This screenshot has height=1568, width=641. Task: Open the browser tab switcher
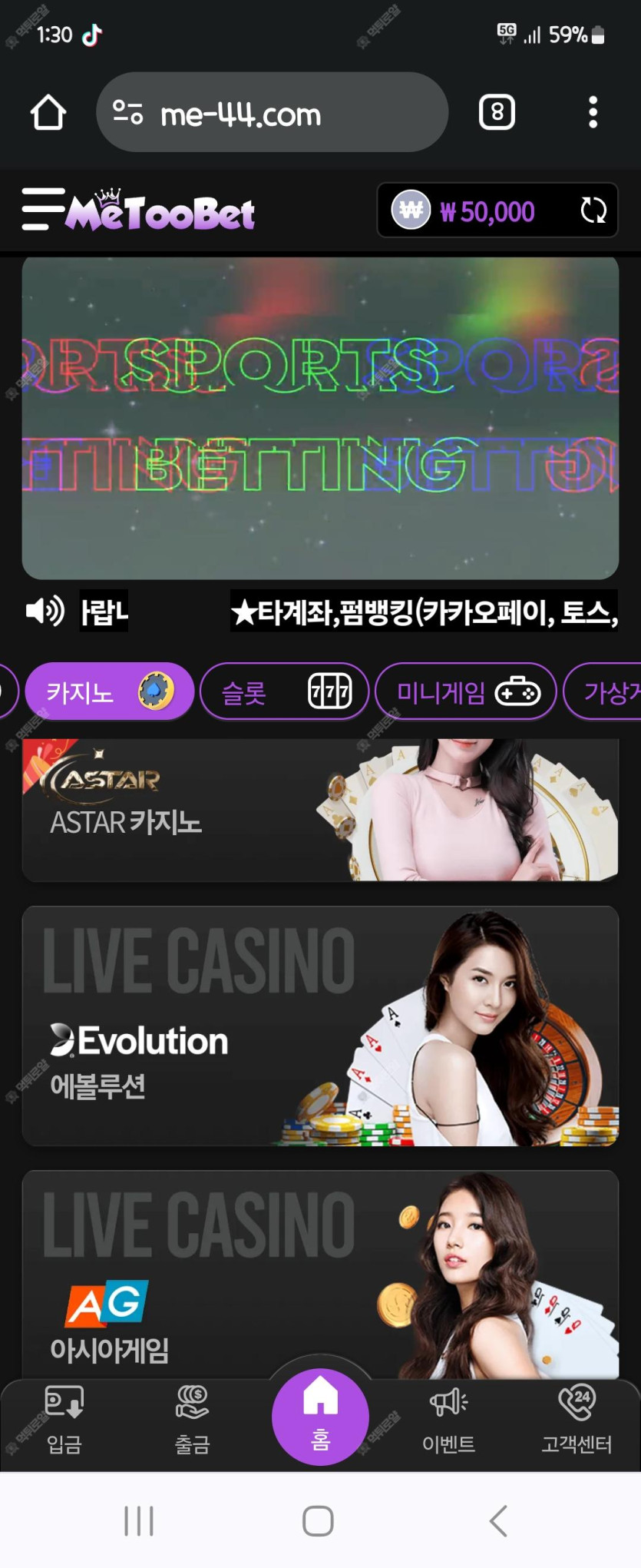click(x=497, y=113)
